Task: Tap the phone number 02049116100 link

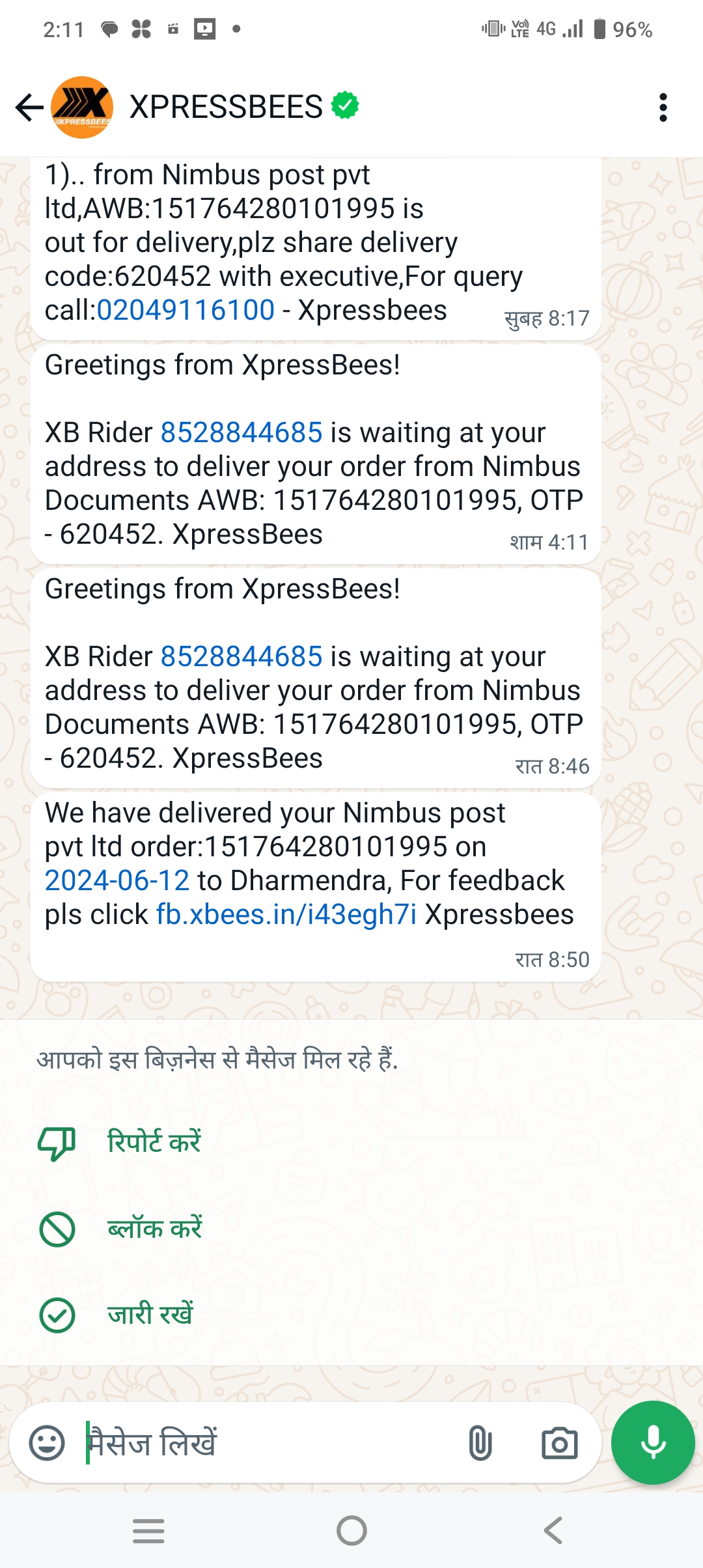Action: (x=186, y=310)
